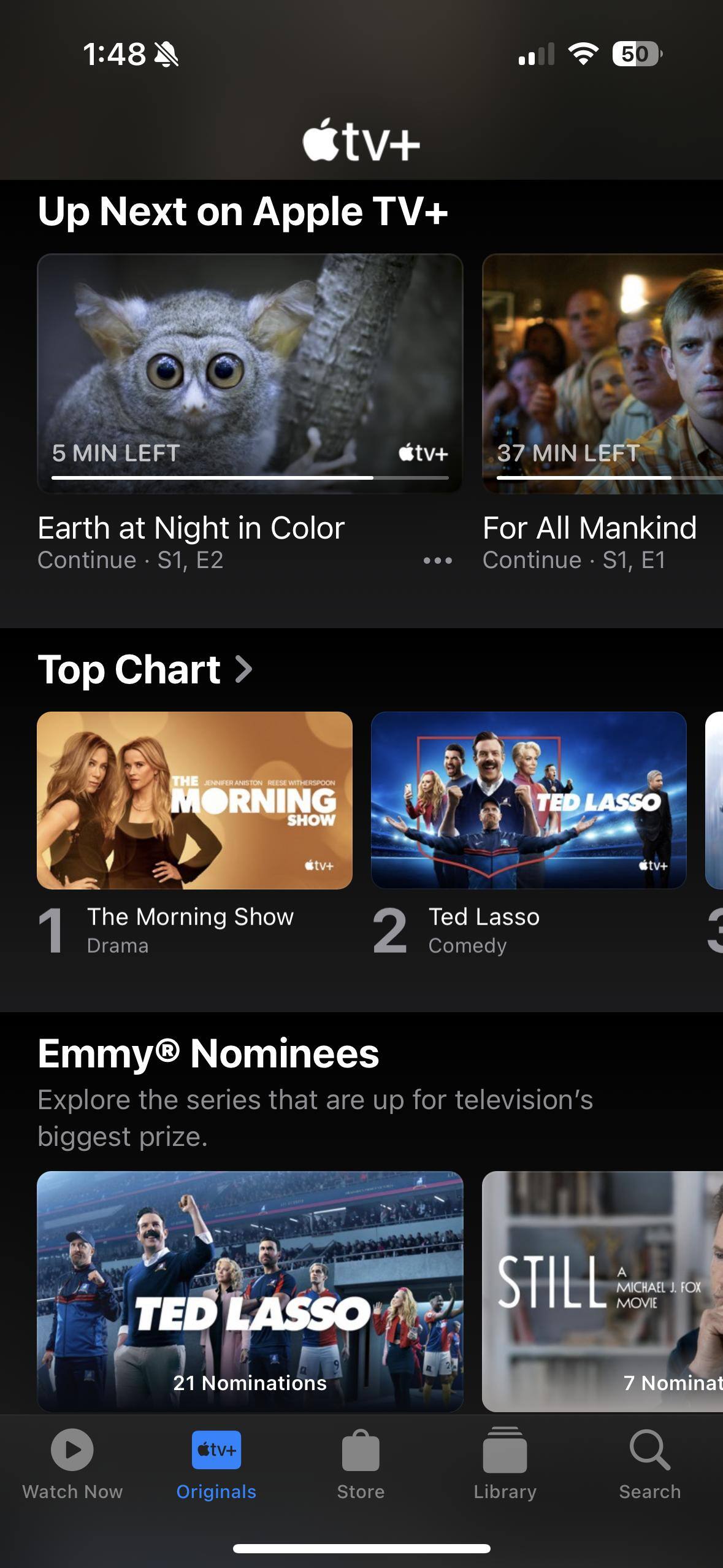Resume For All Mankind episode

point(602,374)
